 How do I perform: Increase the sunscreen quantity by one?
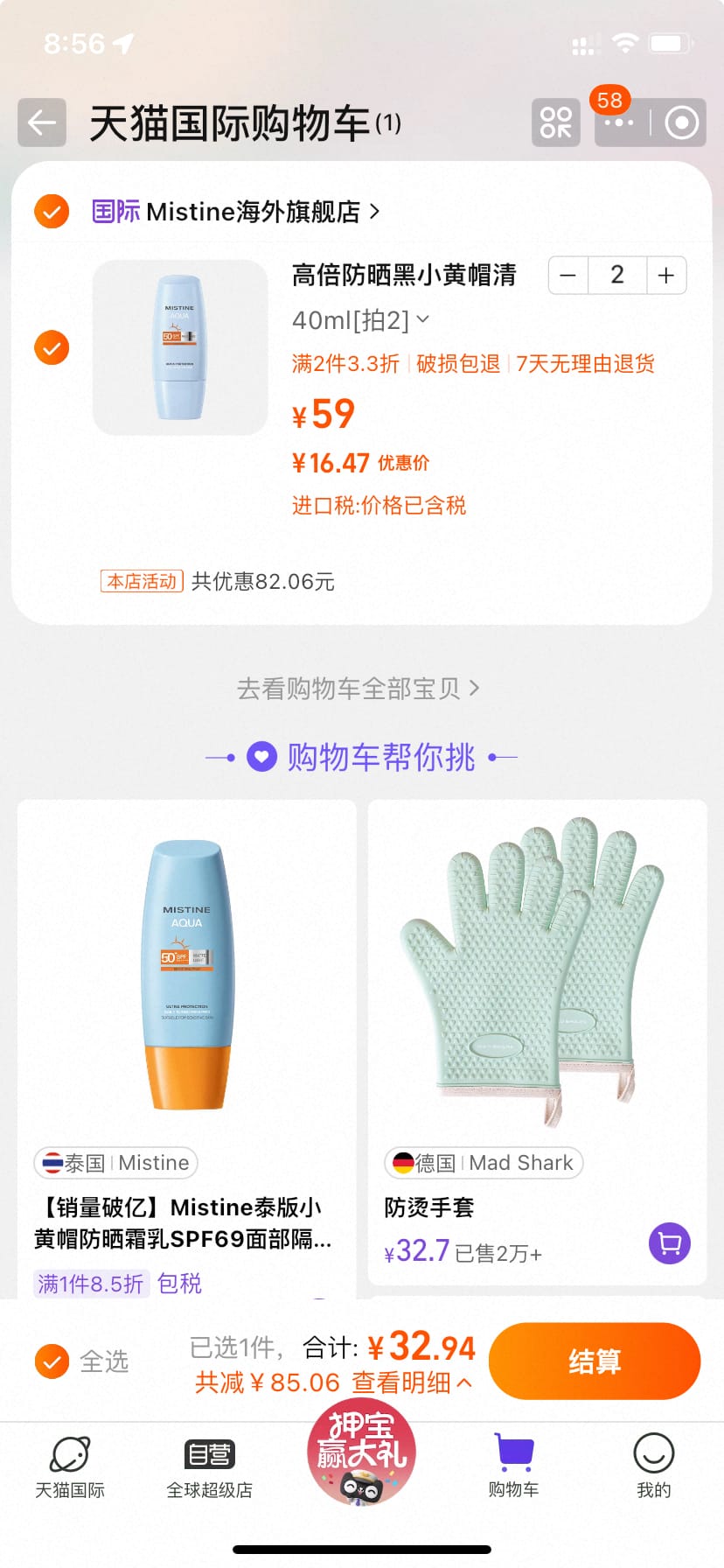coord(666,276)
